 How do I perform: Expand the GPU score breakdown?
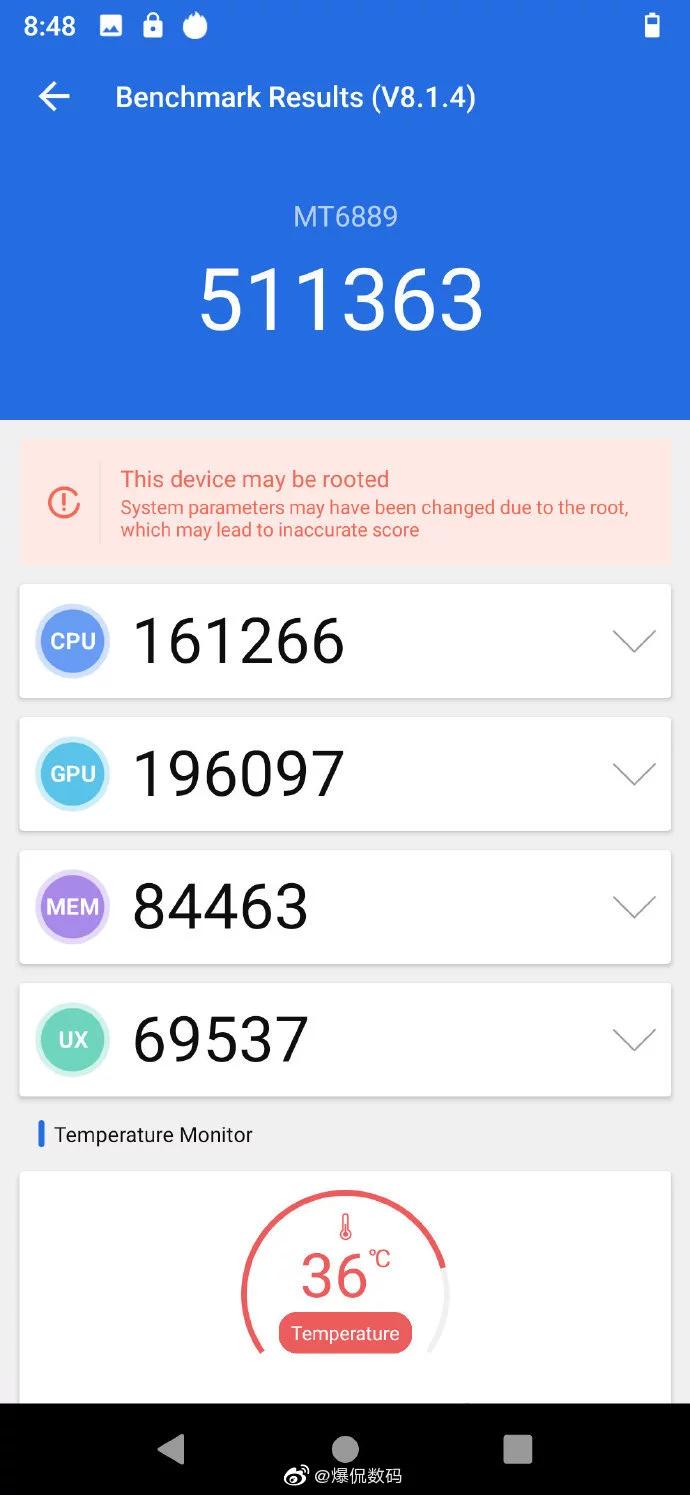(633, 774)
